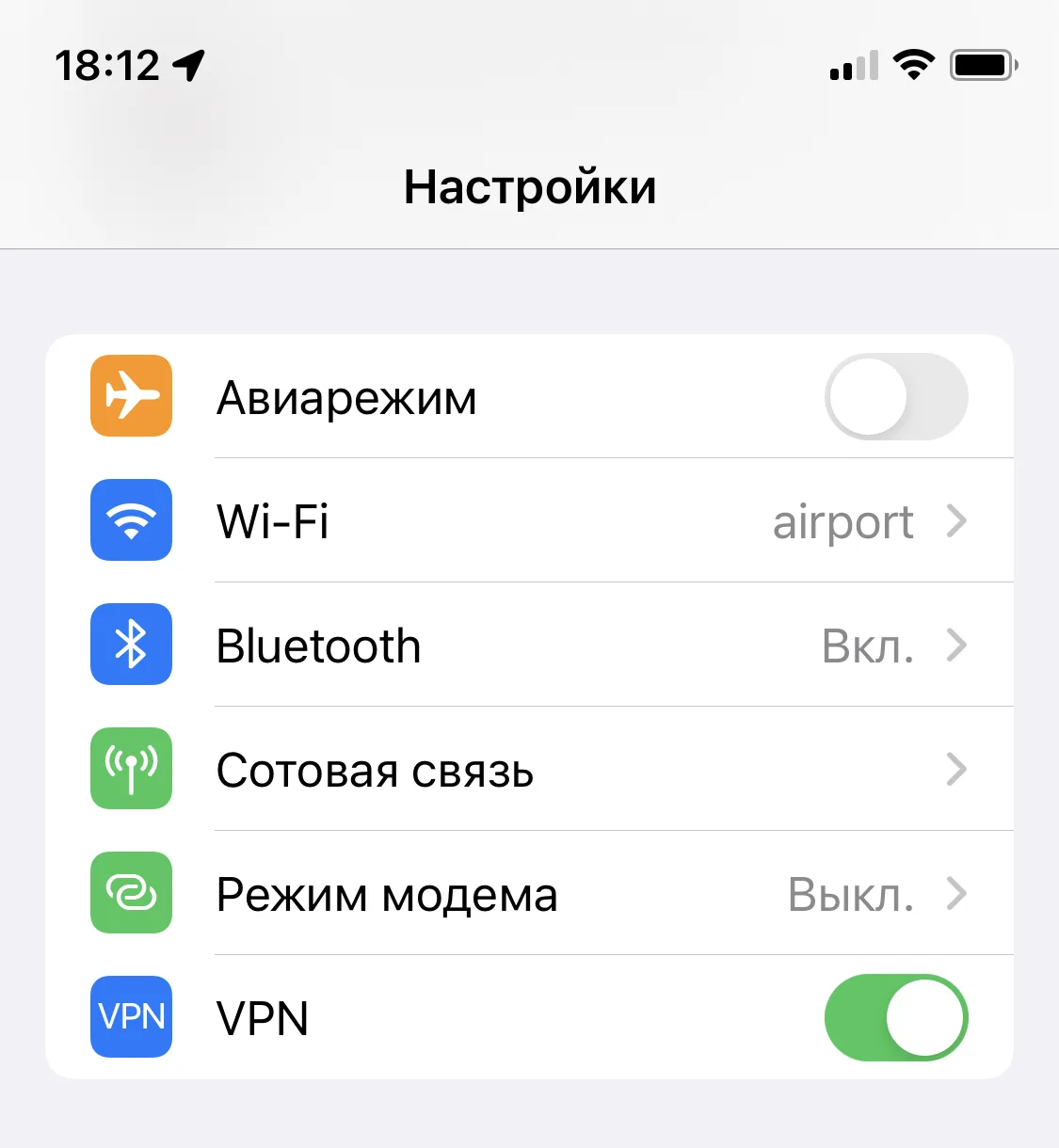Tap the location arrow next to the clock
Screen dimensions: 1059x1148
point(189,64)
